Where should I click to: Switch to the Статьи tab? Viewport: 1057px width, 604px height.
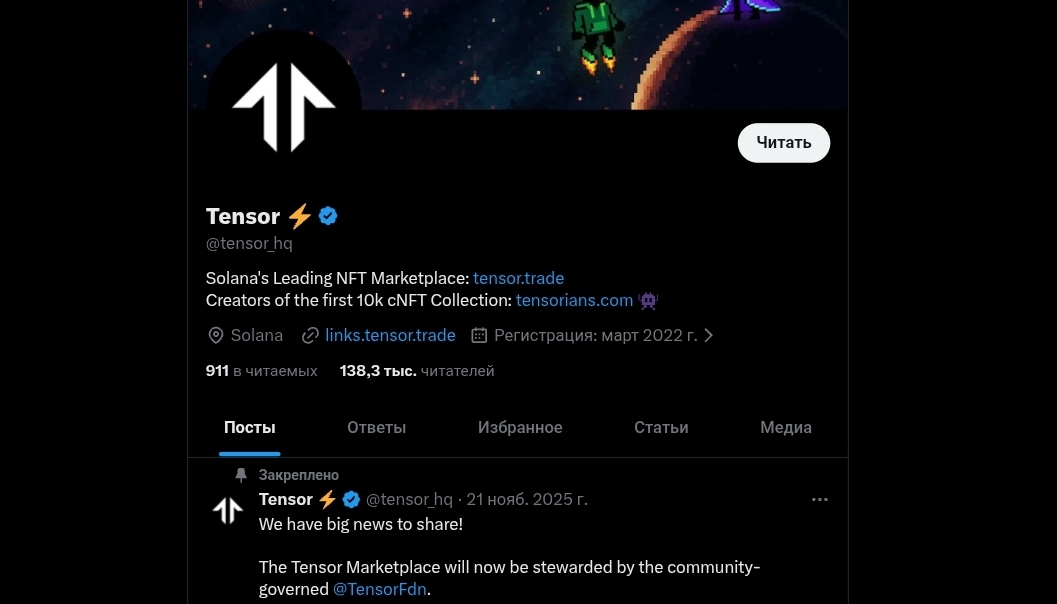[x=661, y=427]
